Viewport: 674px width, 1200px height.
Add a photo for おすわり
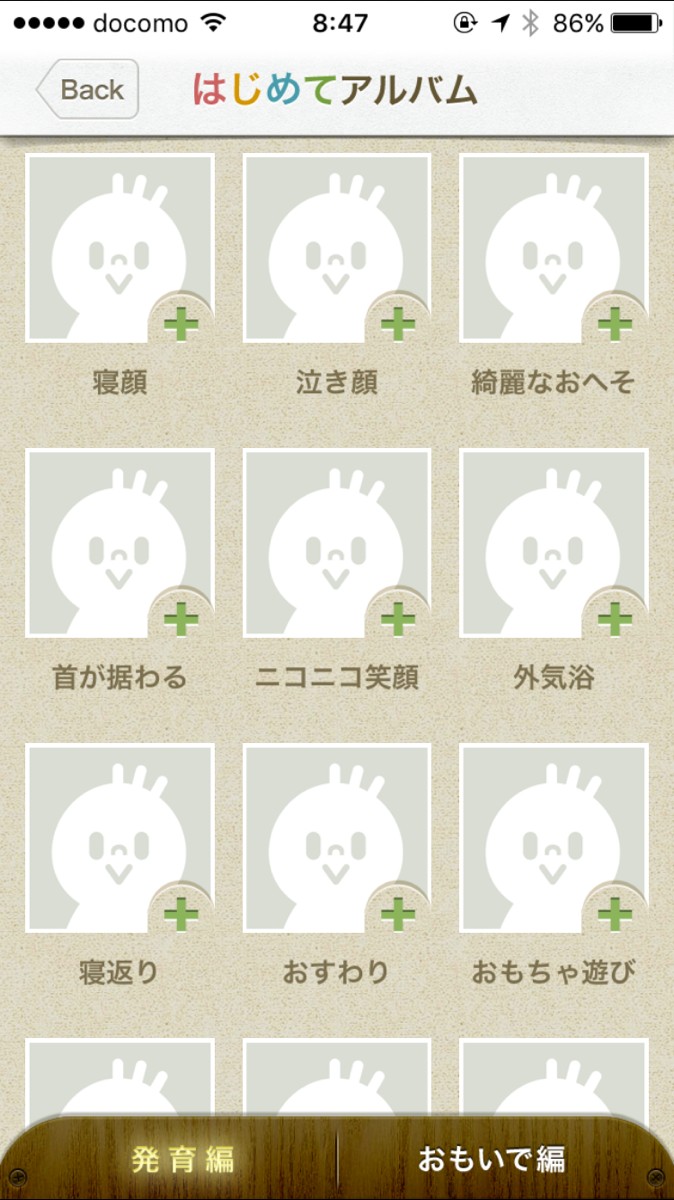point(397,913)
